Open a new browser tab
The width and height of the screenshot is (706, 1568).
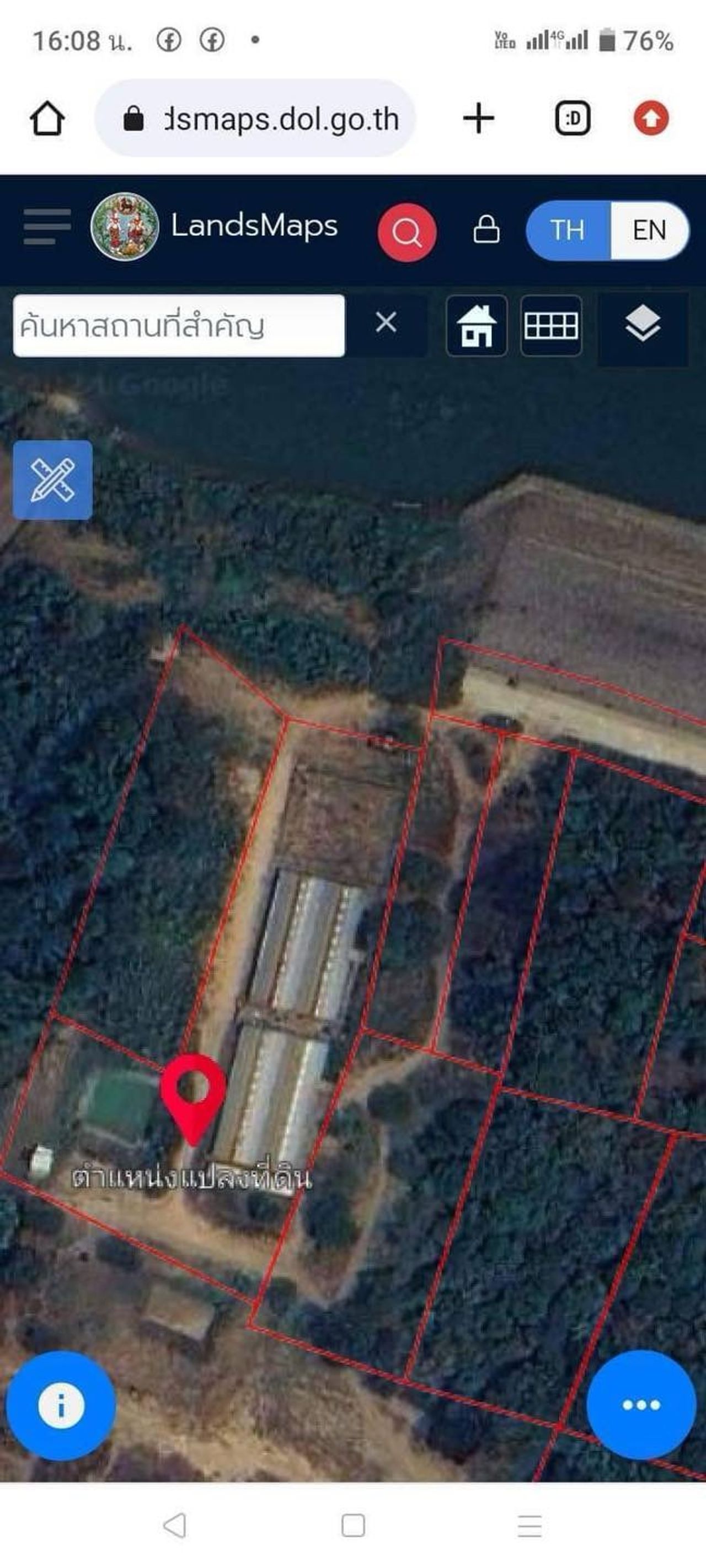479,118
